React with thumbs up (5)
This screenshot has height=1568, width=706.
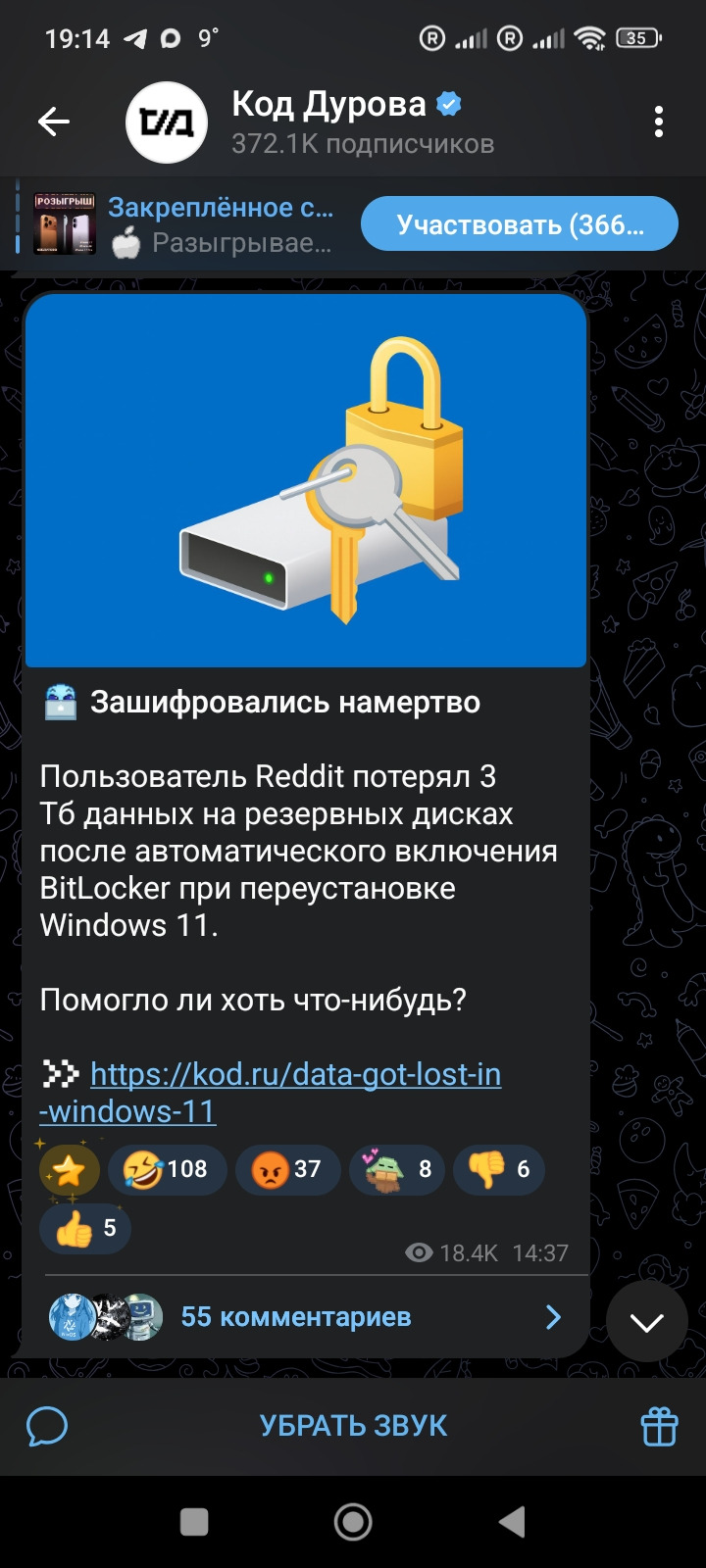pyautogui.click(x=85, y=1228)
